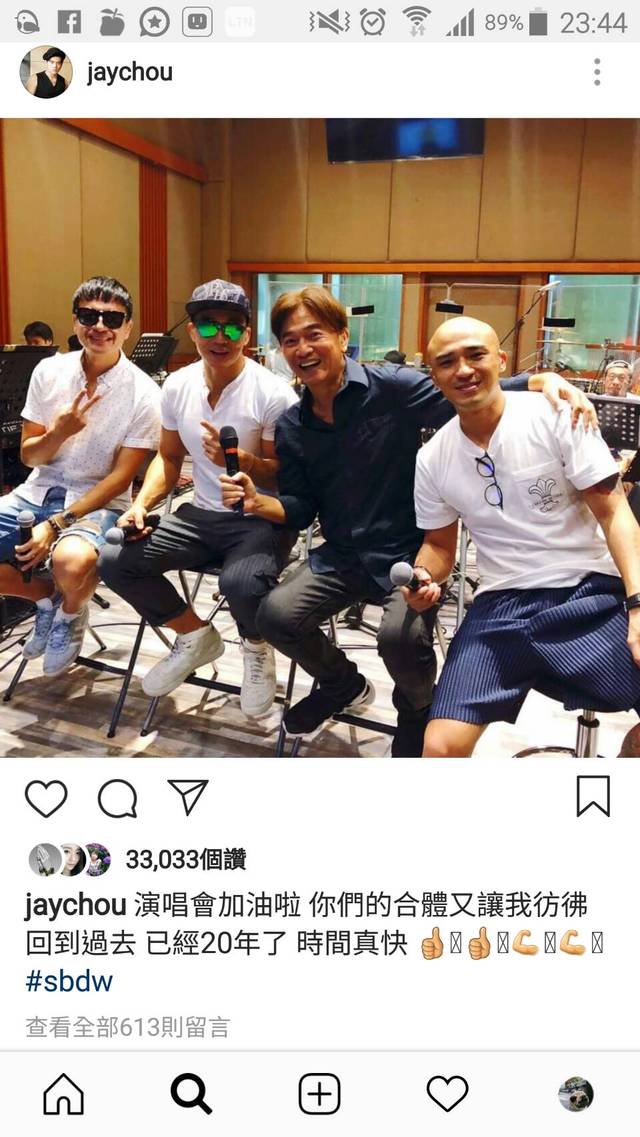View all 613 comments

(x=127, y=1027)
